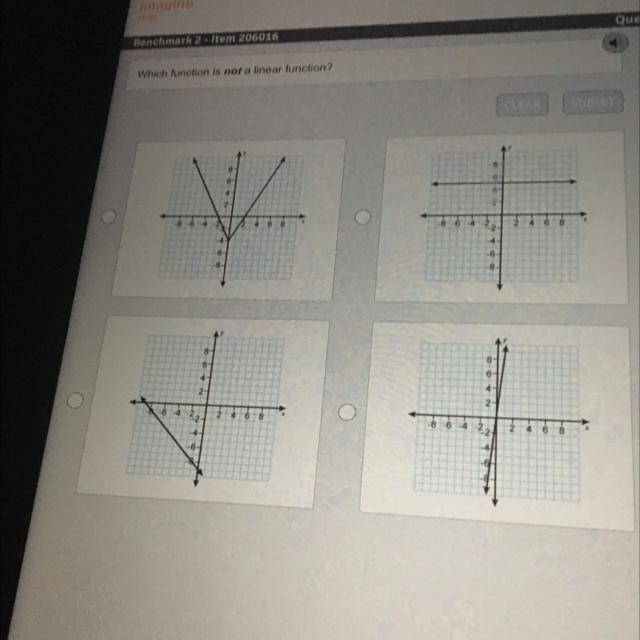Select the radio button for the V-shaped graph

[x=108, y=215]
